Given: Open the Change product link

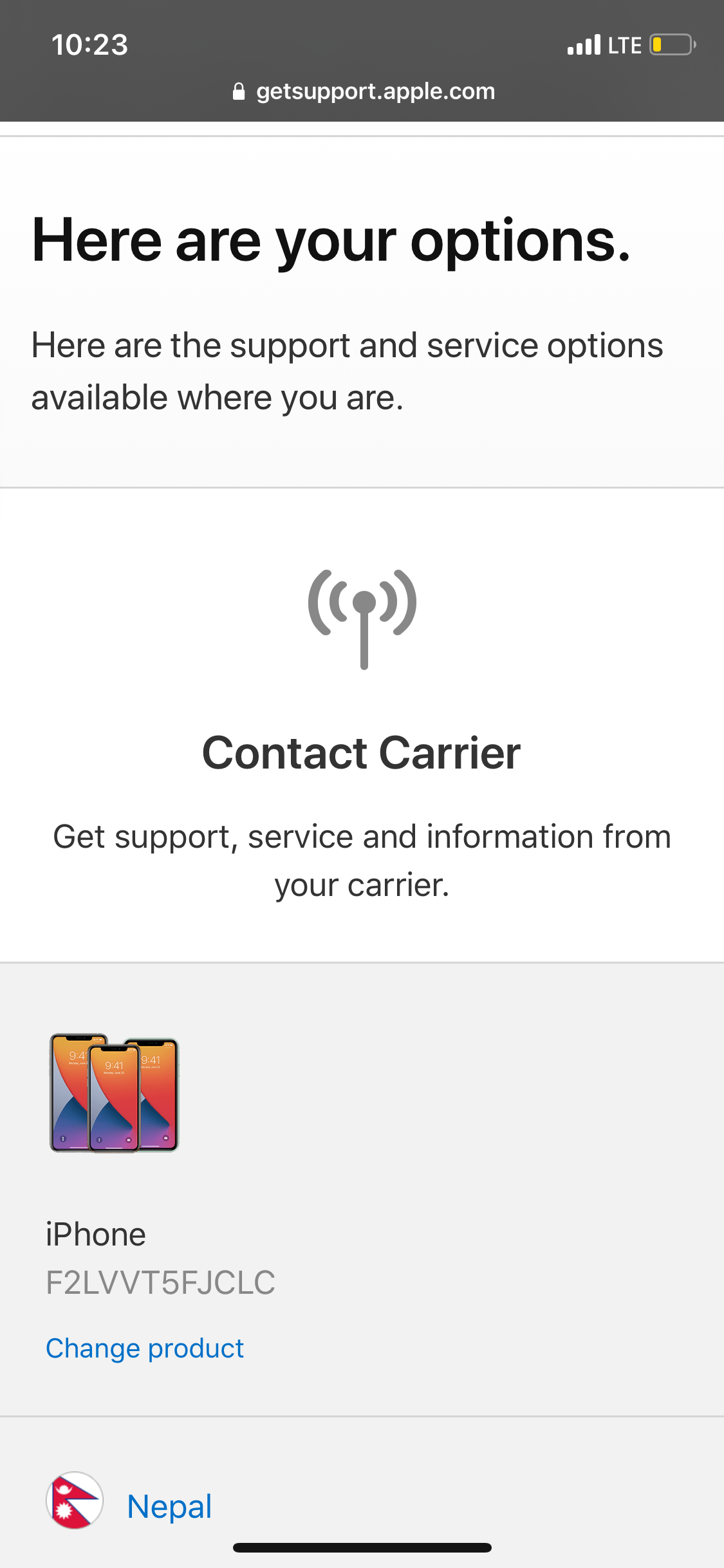Looking at the screenshot, I should tap(144, 1347).
